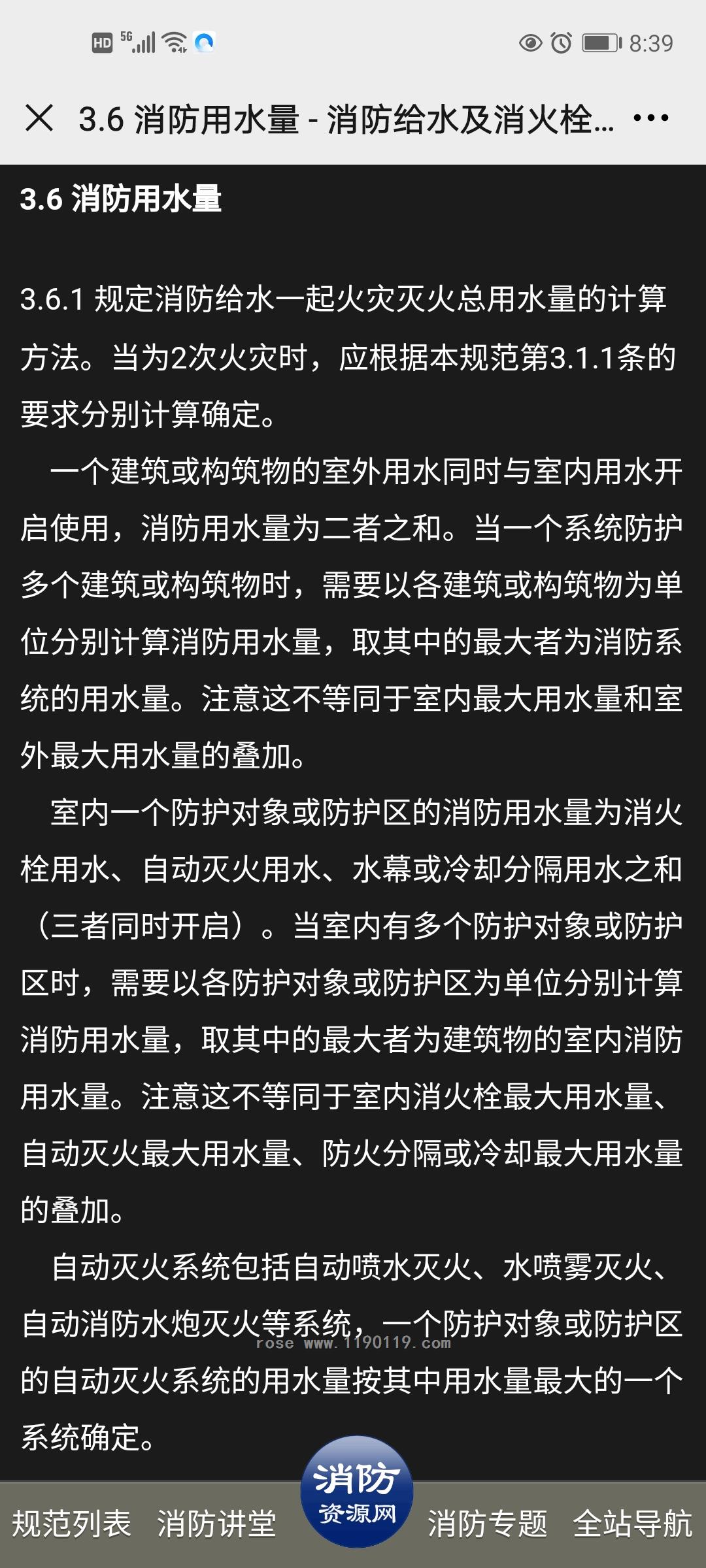Open the three-dot overflow menu
The height and width of the screenshot is (1568, 706).
coord(651,118)
